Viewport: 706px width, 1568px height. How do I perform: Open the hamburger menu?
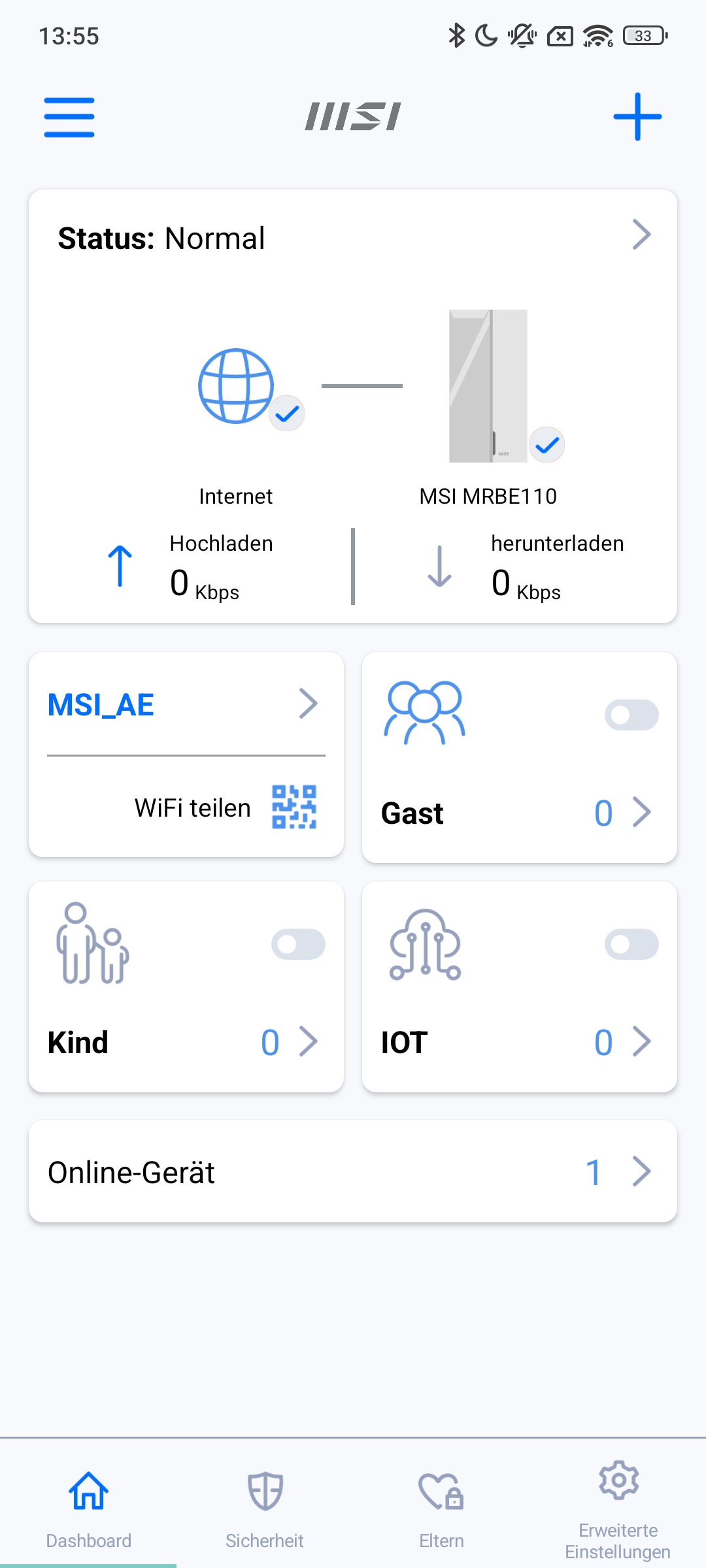(69, 118)
